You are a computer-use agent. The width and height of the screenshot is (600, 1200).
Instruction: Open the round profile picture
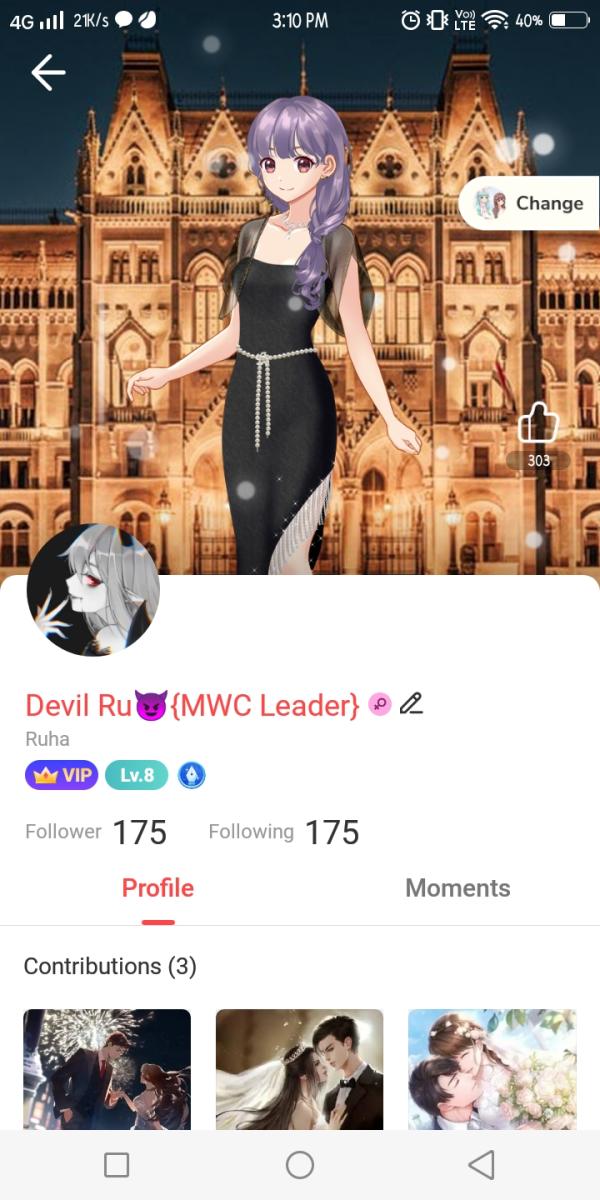click(x=93, y=590)
